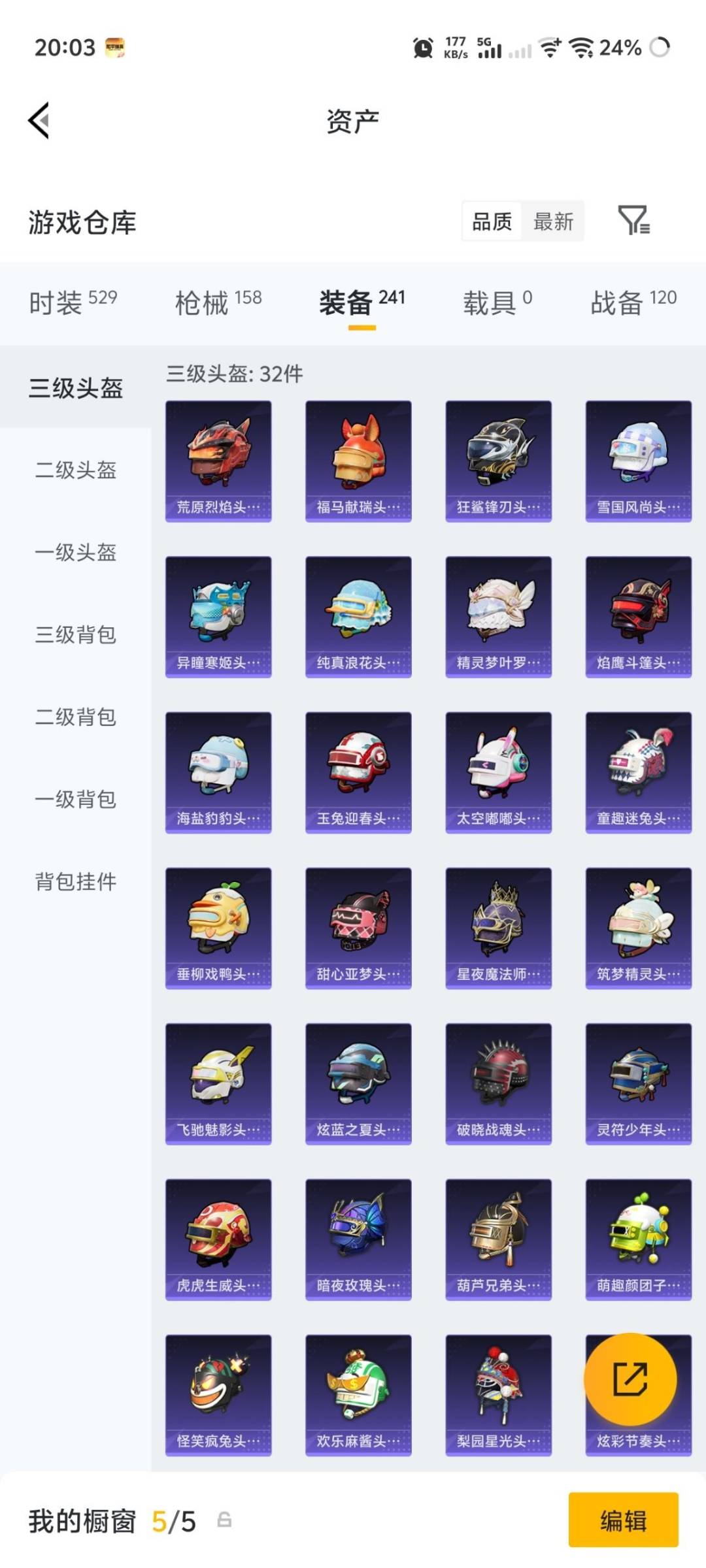Select the 荒原烈焰头 helmet thumbnail
Viewport: 706px width, 1568px height.
coord(218,457)
